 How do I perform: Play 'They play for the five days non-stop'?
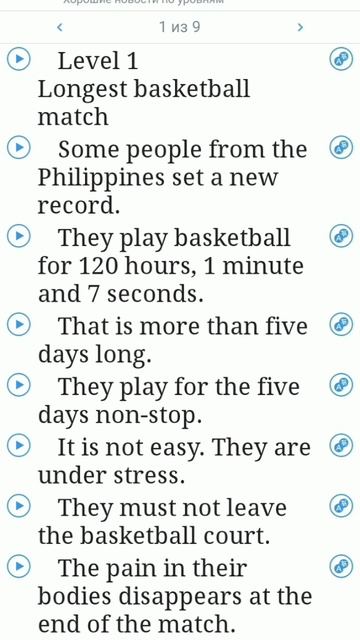click(x=19, y=385)
